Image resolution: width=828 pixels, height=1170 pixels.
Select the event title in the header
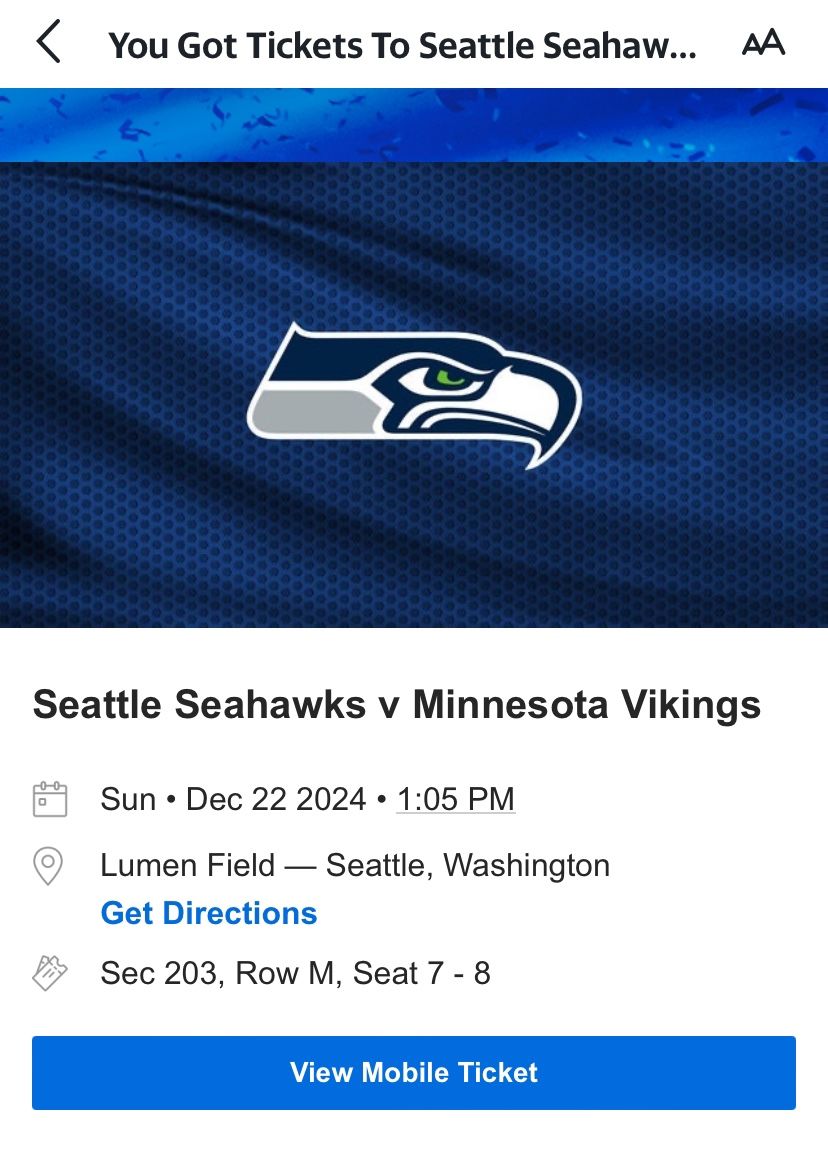404,44
